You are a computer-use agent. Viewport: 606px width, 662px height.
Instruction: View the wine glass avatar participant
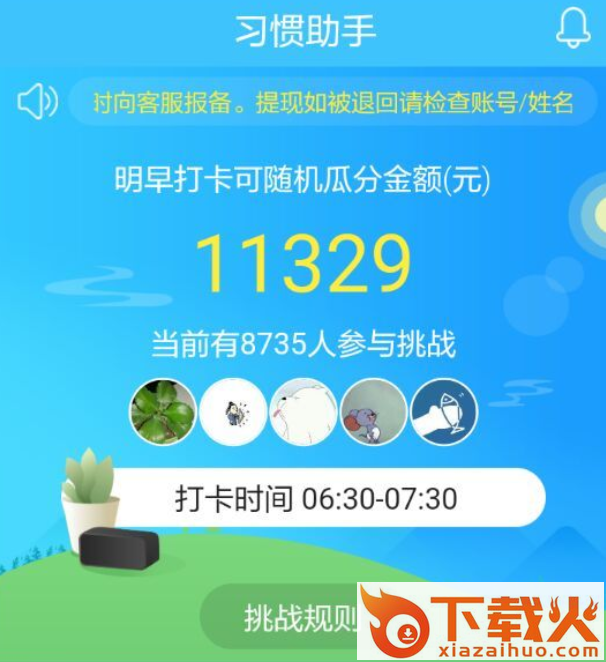(x=444, y=411)
